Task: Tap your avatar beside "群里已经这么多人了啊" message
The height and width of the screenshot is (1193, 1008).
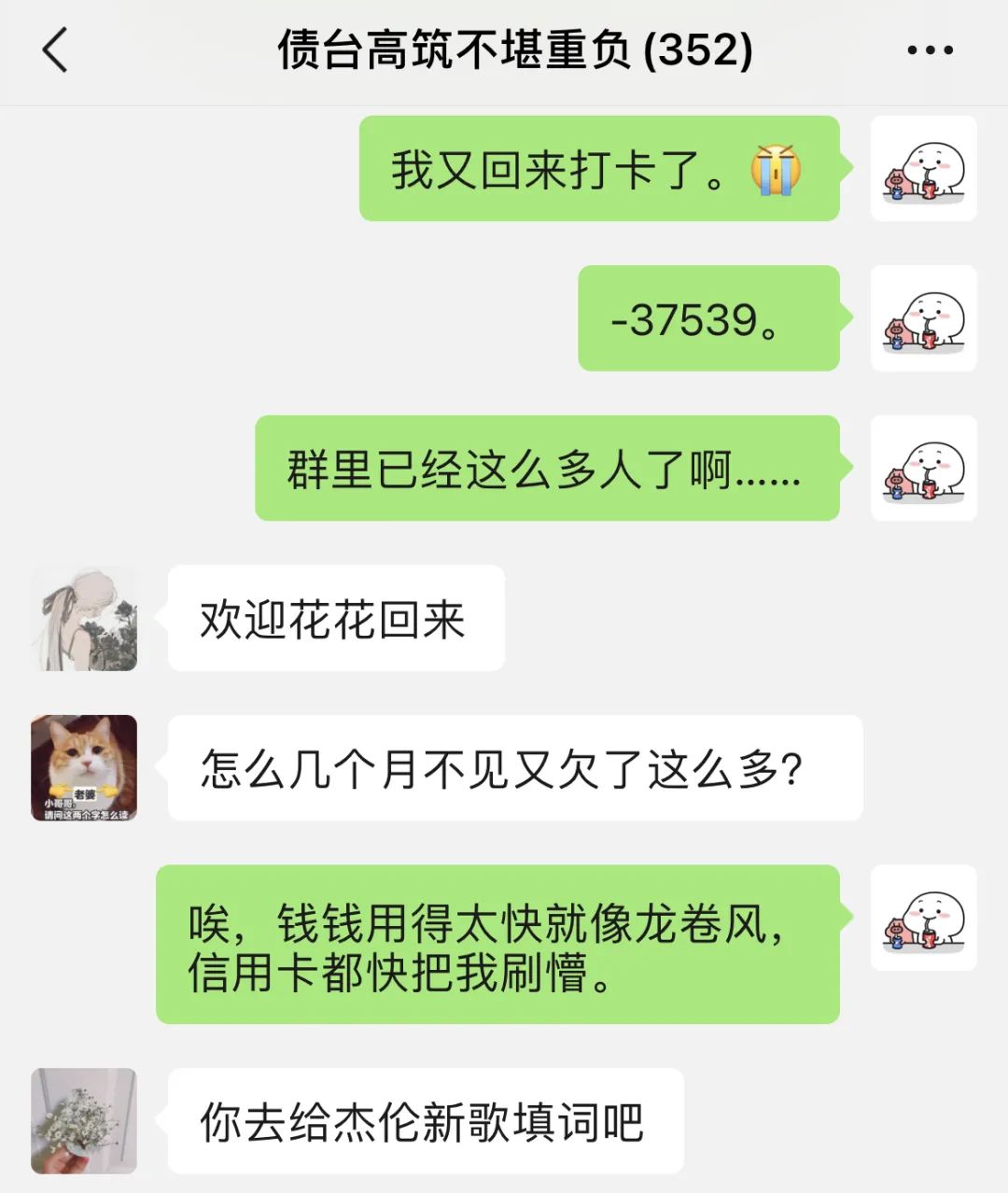Action: tap(923, 470)
